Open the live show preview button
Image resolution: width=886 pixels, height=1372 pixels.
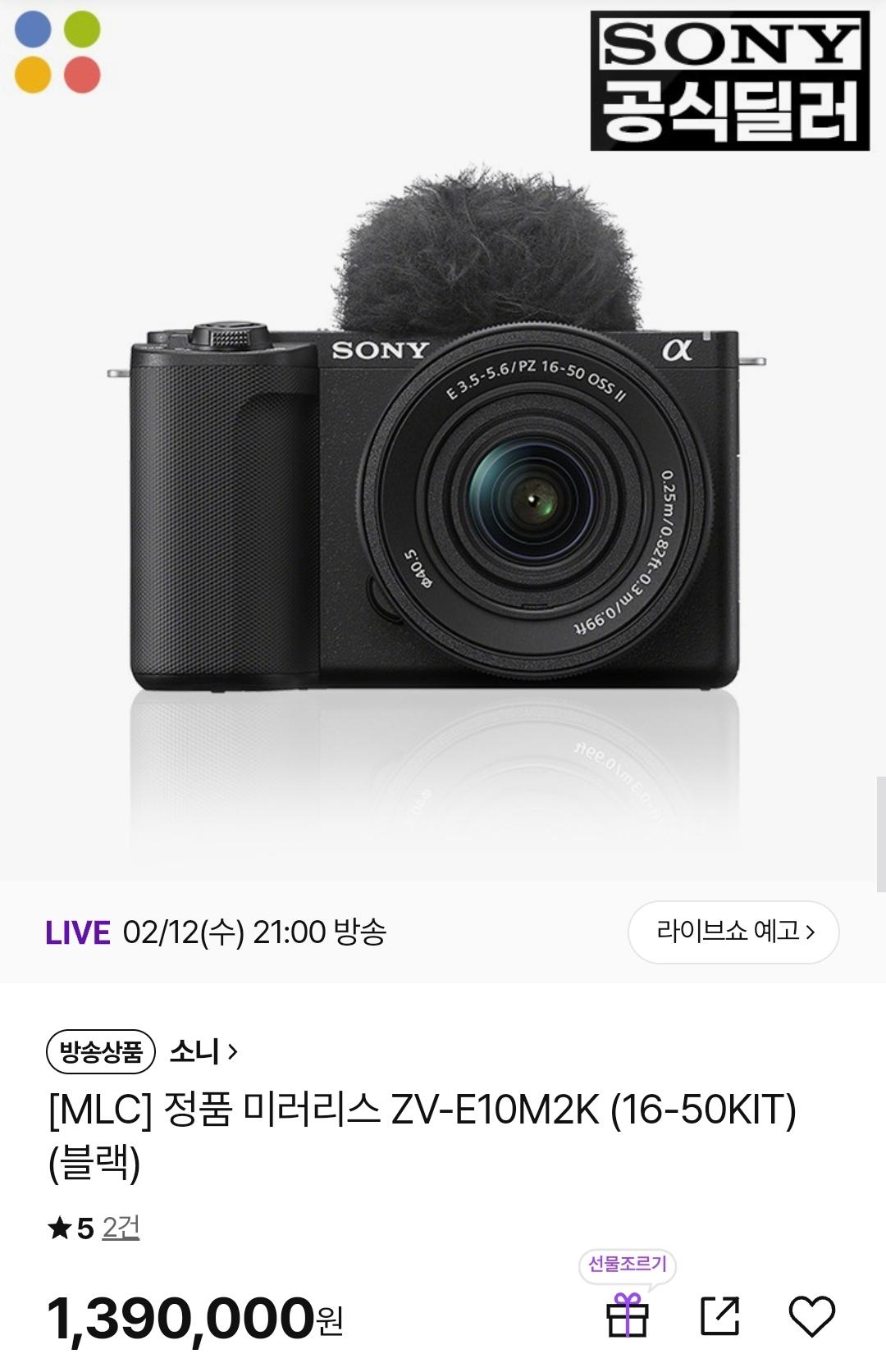click(x=733, y=932)
